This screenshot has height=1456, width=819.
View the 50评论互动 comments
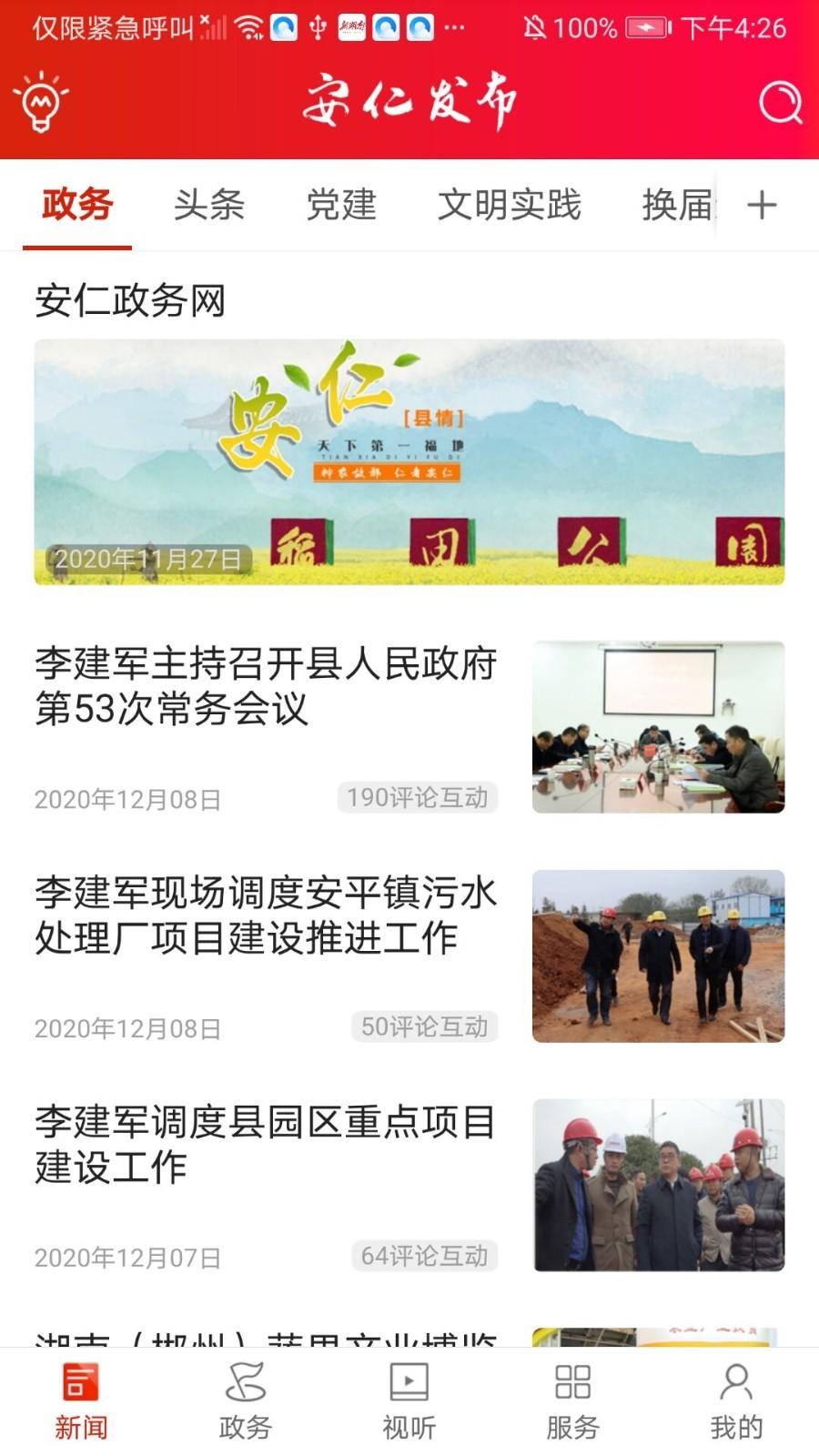[424, 1027]
